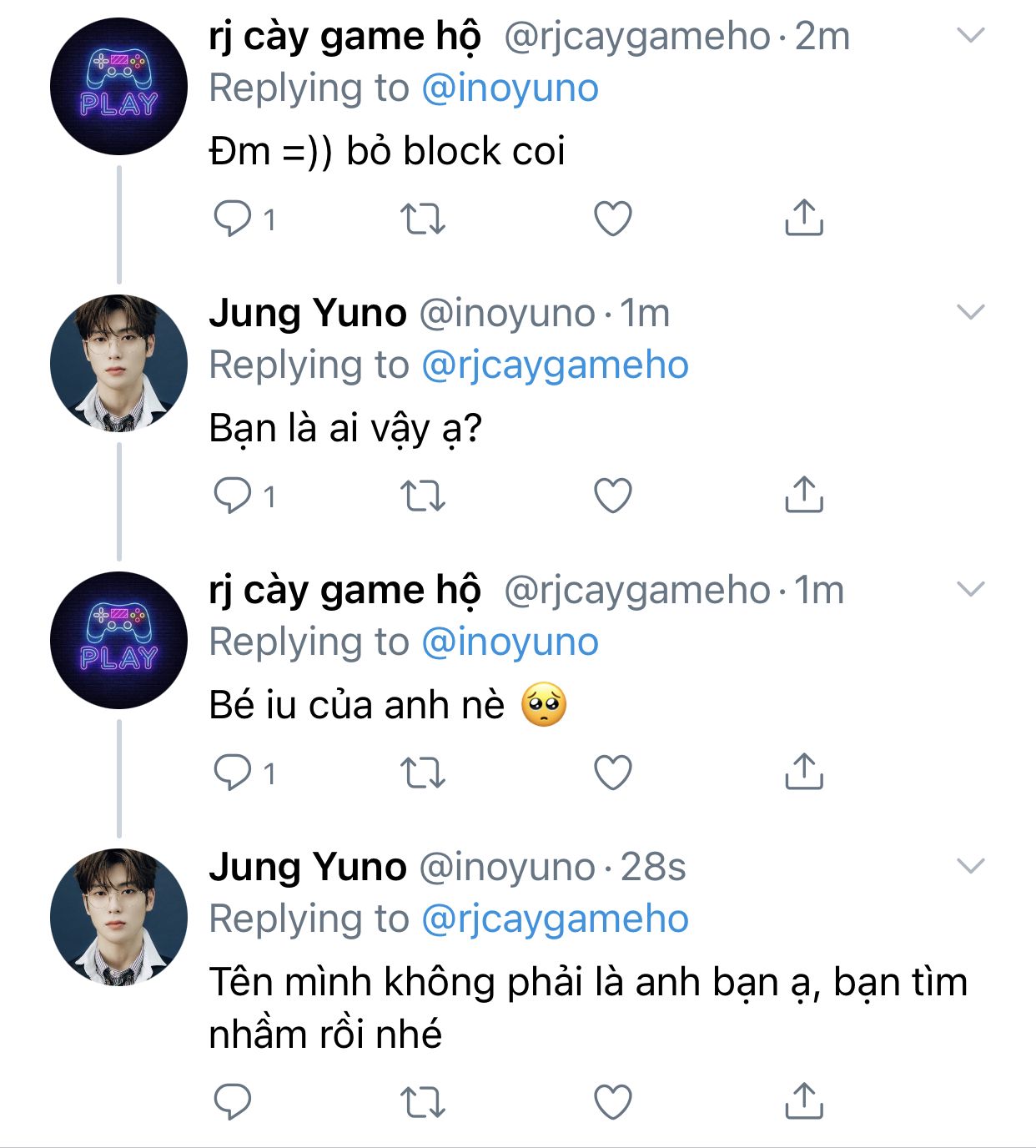Share the "Đm =)) bỏ block coi" tweet

pyautogui.click(x=803, y=219)
